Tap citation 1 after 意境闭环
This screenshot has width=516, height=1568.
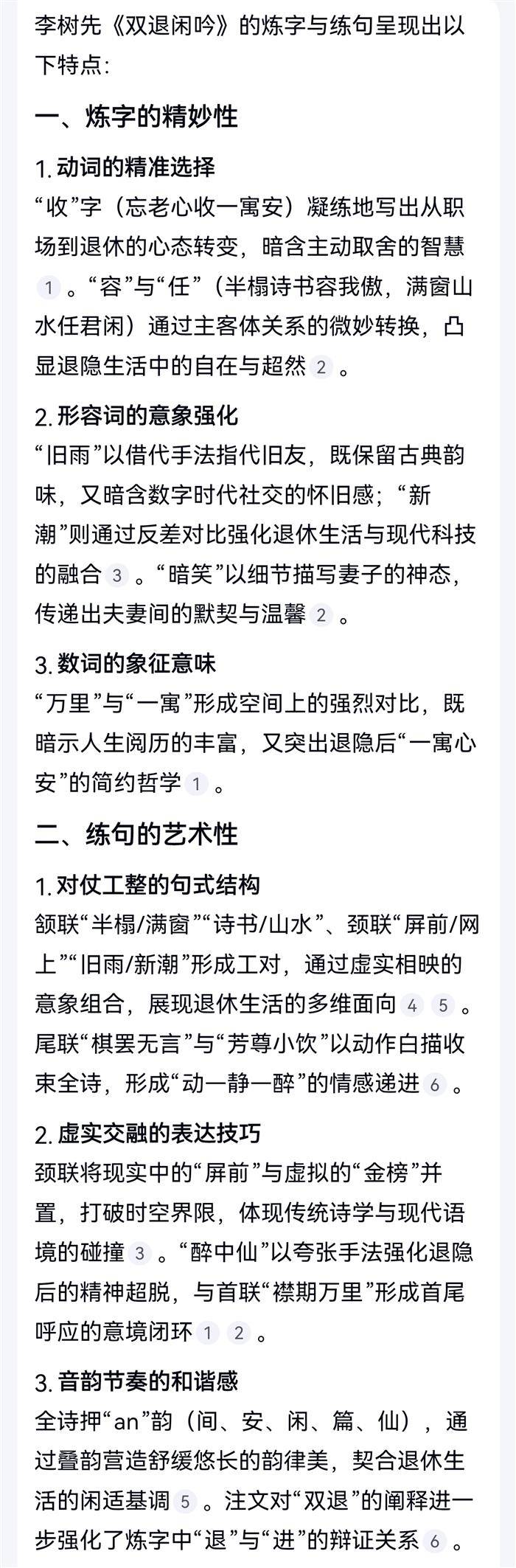(x=208, y=1333)
